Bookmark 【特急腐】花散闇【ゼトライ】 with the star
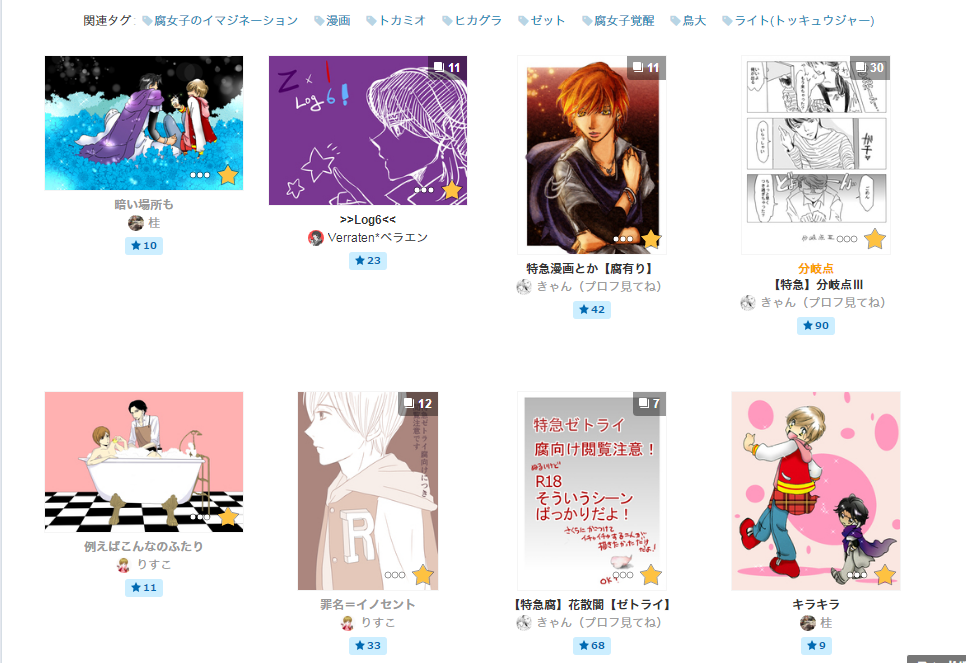Image resolution: width=966 pixels, height=663 pixels. (651, 574)
